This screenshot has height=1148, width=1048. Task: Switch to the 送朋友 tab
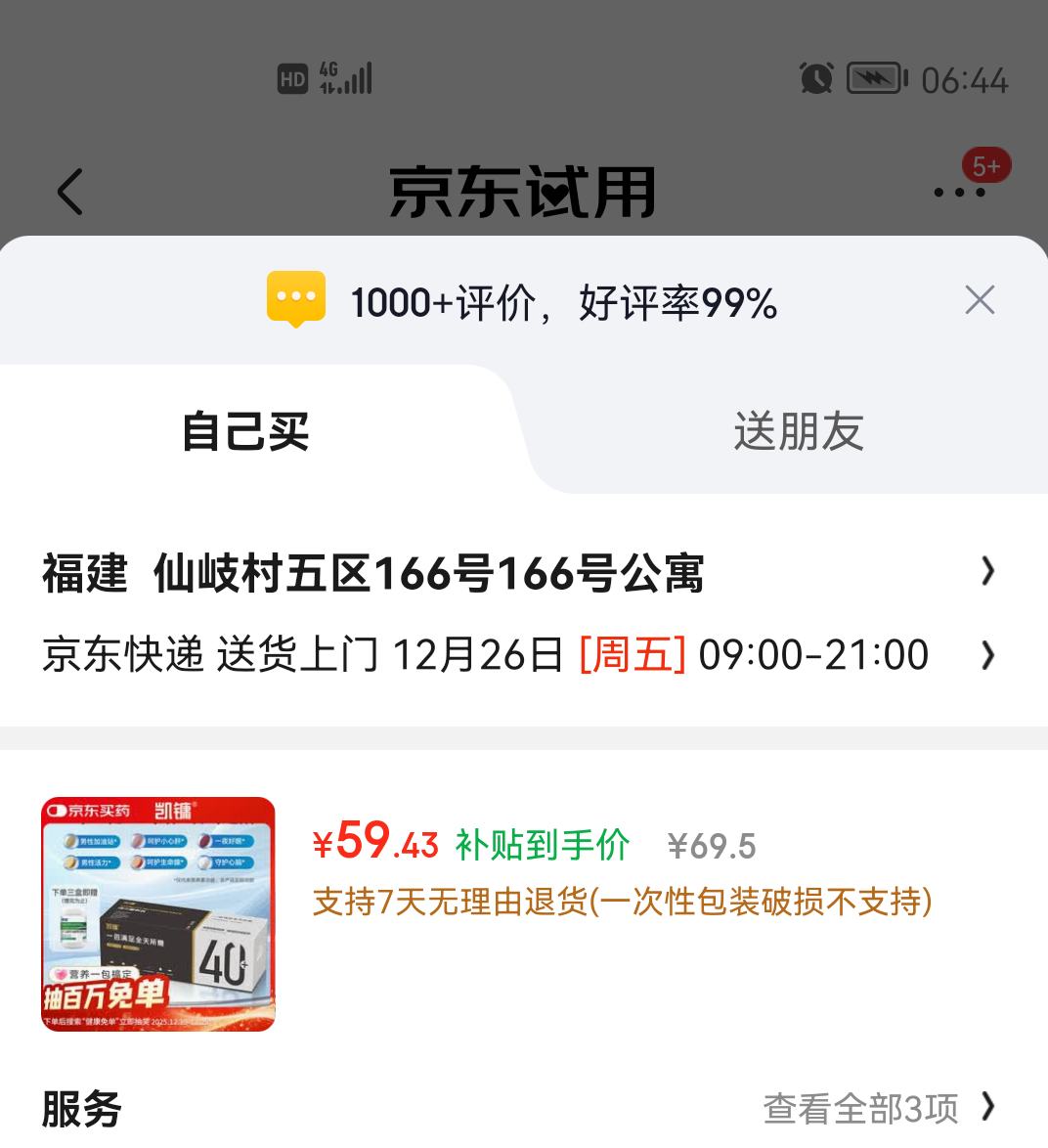click(800, 431)
